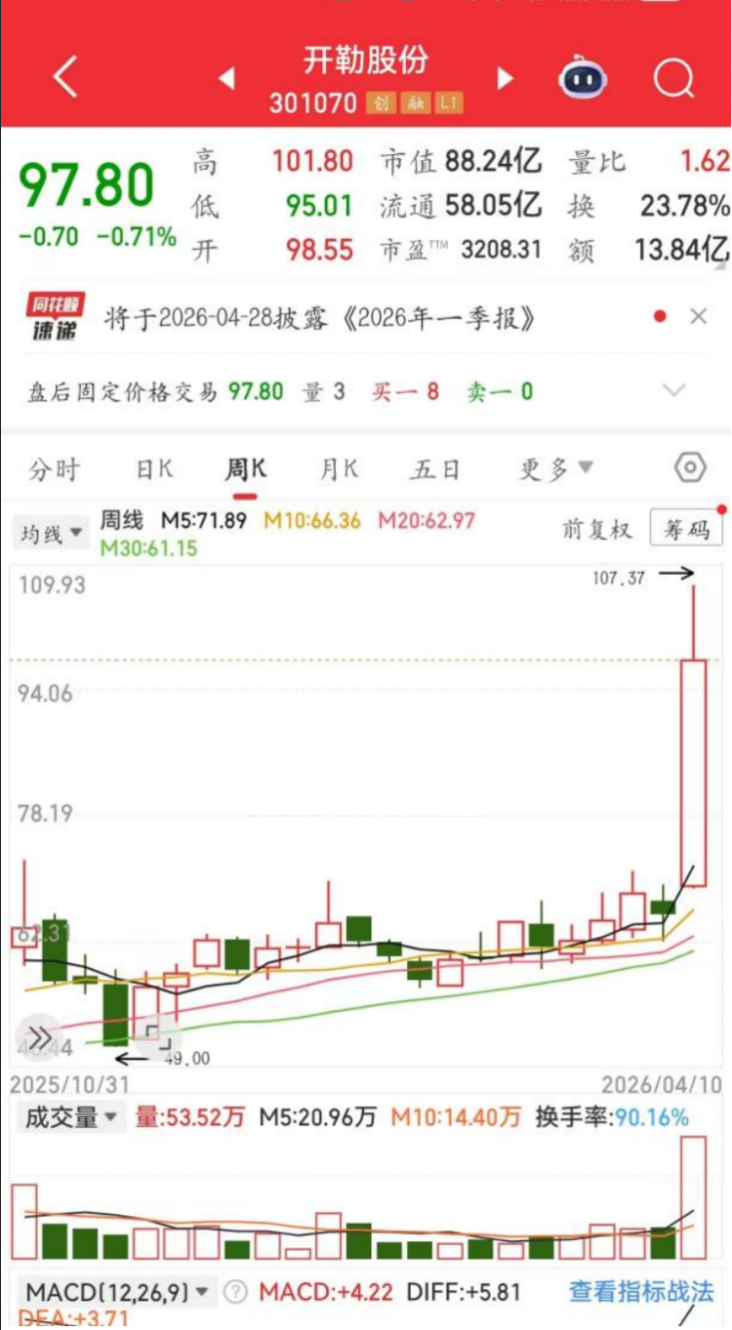Expand the 盘后固定价格交易 row
The width and height of the screenshot is (732, 1330).
point(675,390)
